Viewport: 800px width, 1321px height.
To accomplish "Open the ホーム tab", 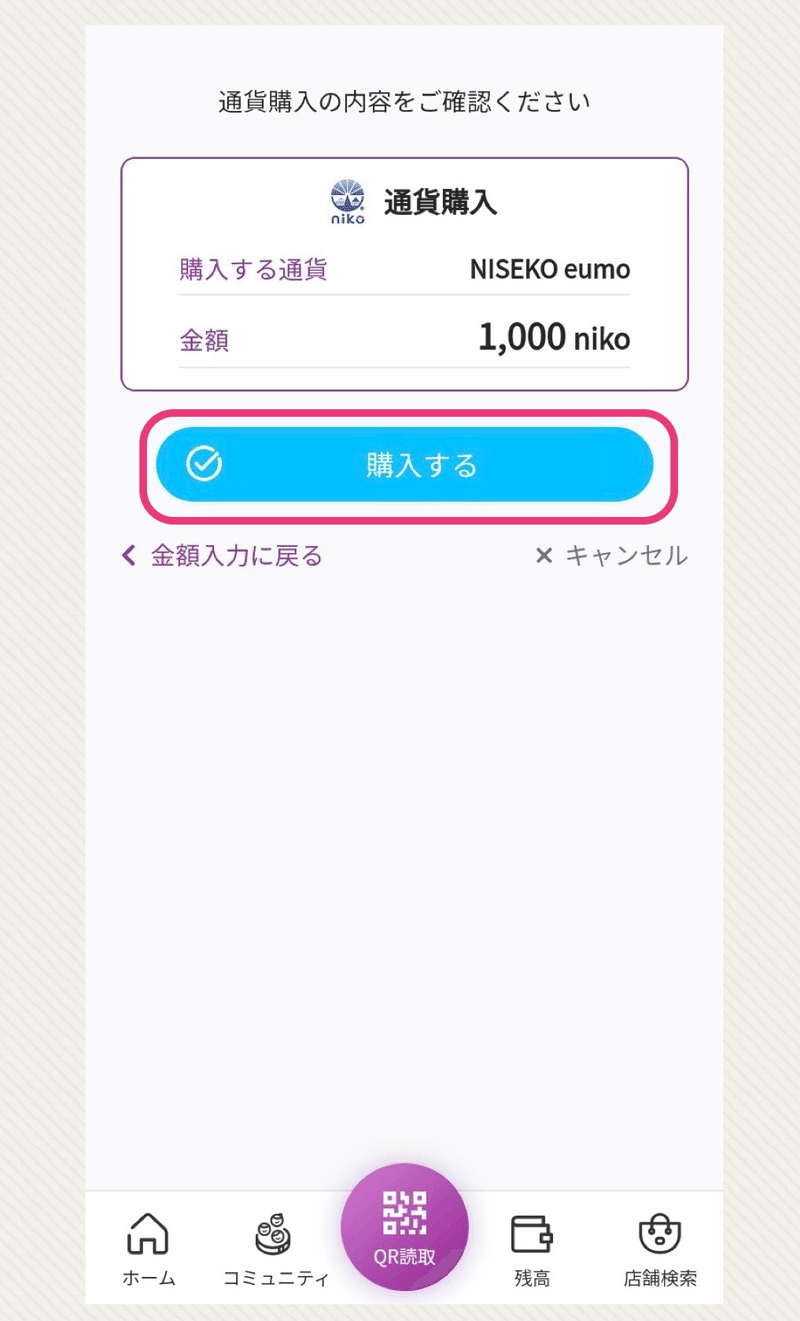I will pyautogui.click(x=149, y=1249).
